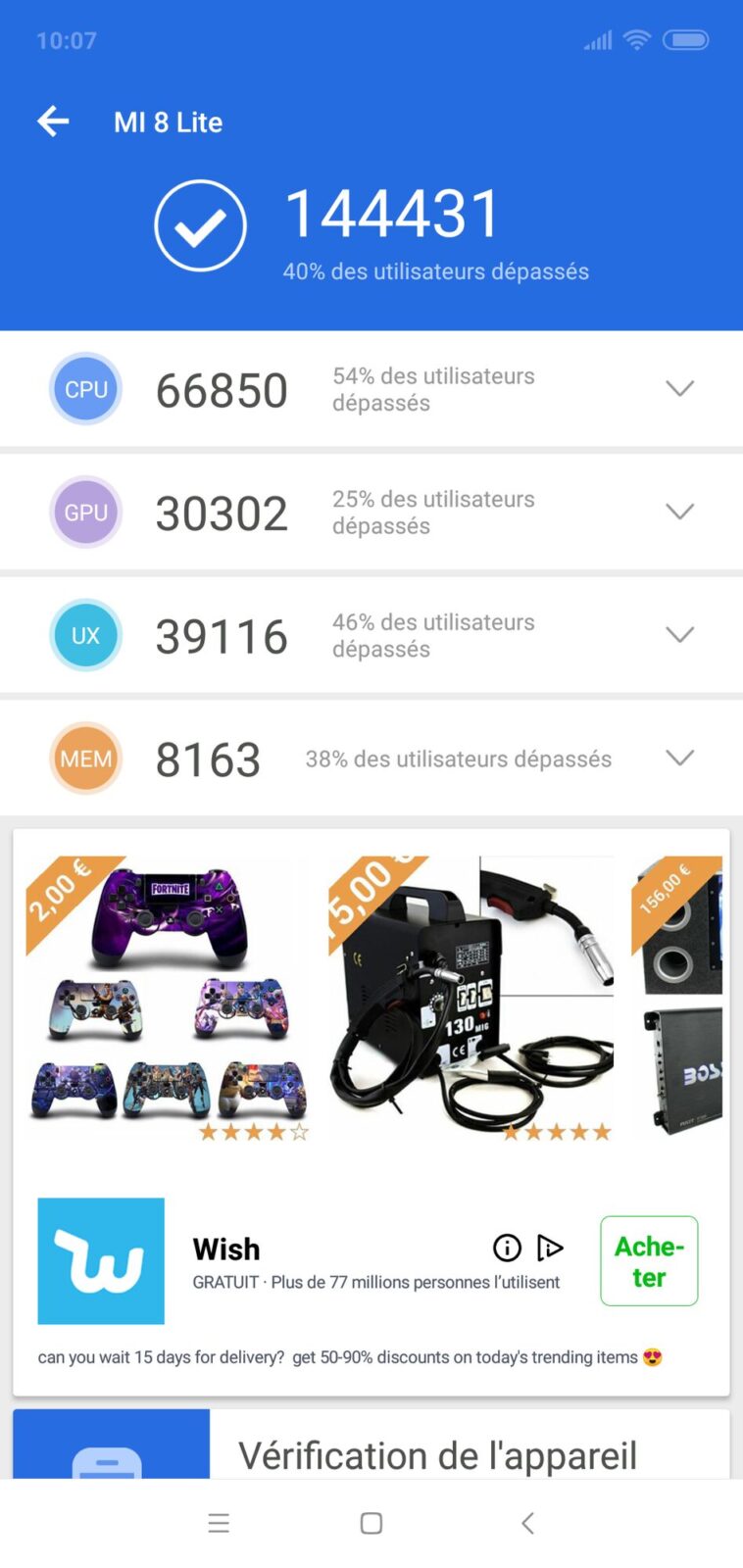Expand the MEM score details

point(679,758)
